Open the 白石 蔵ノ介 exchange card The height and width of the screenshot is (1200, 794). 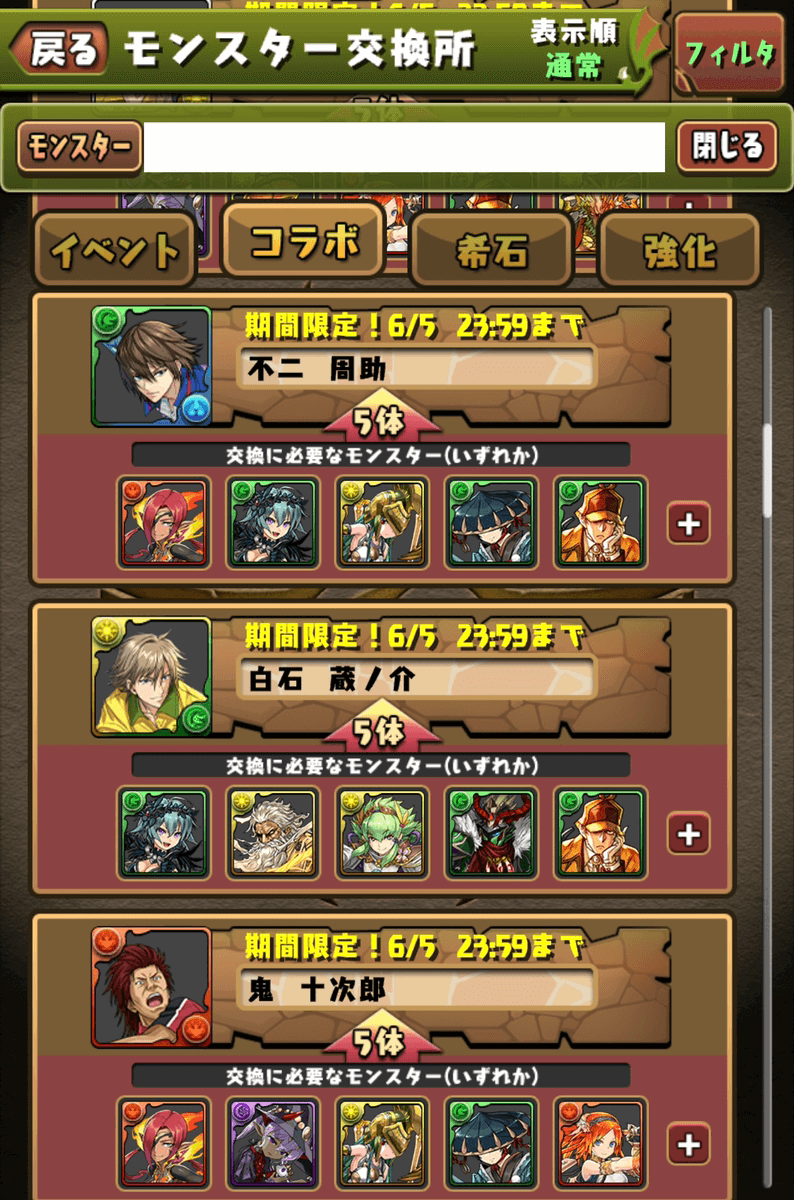(x=417, y=680)
